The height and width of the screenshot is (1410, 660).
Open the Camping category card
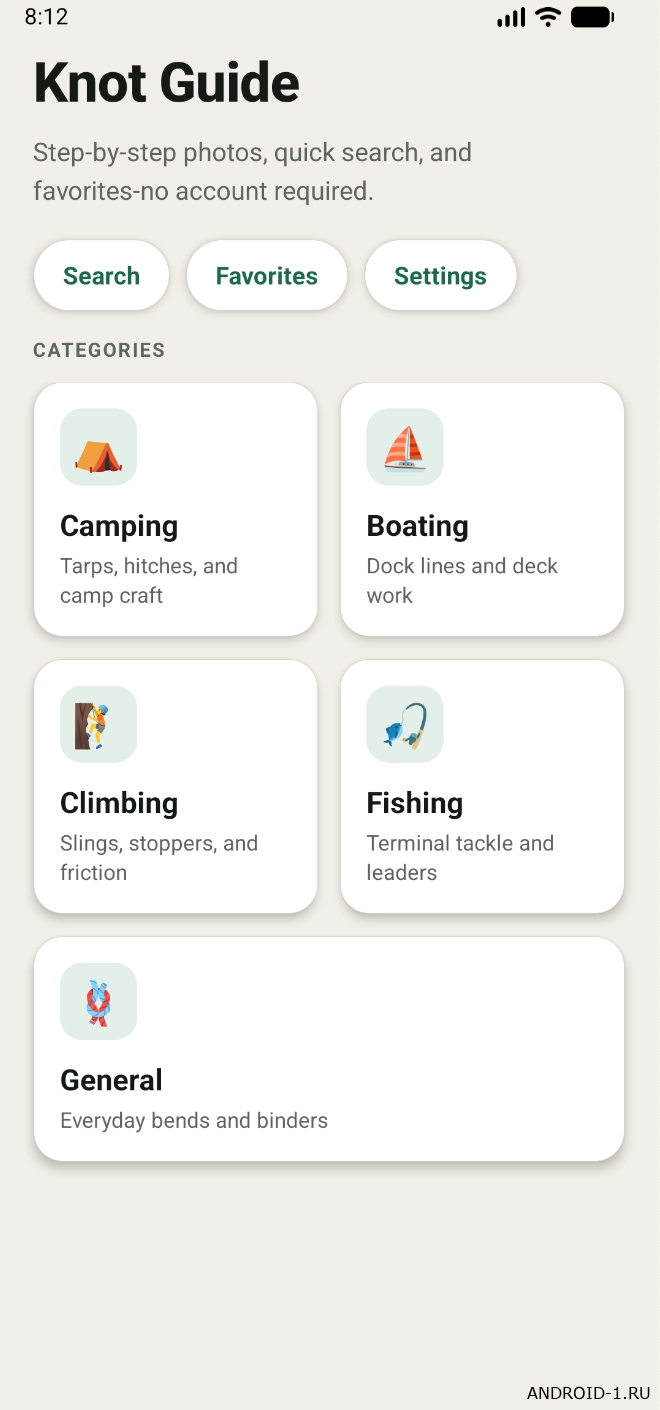click(176, 509)
